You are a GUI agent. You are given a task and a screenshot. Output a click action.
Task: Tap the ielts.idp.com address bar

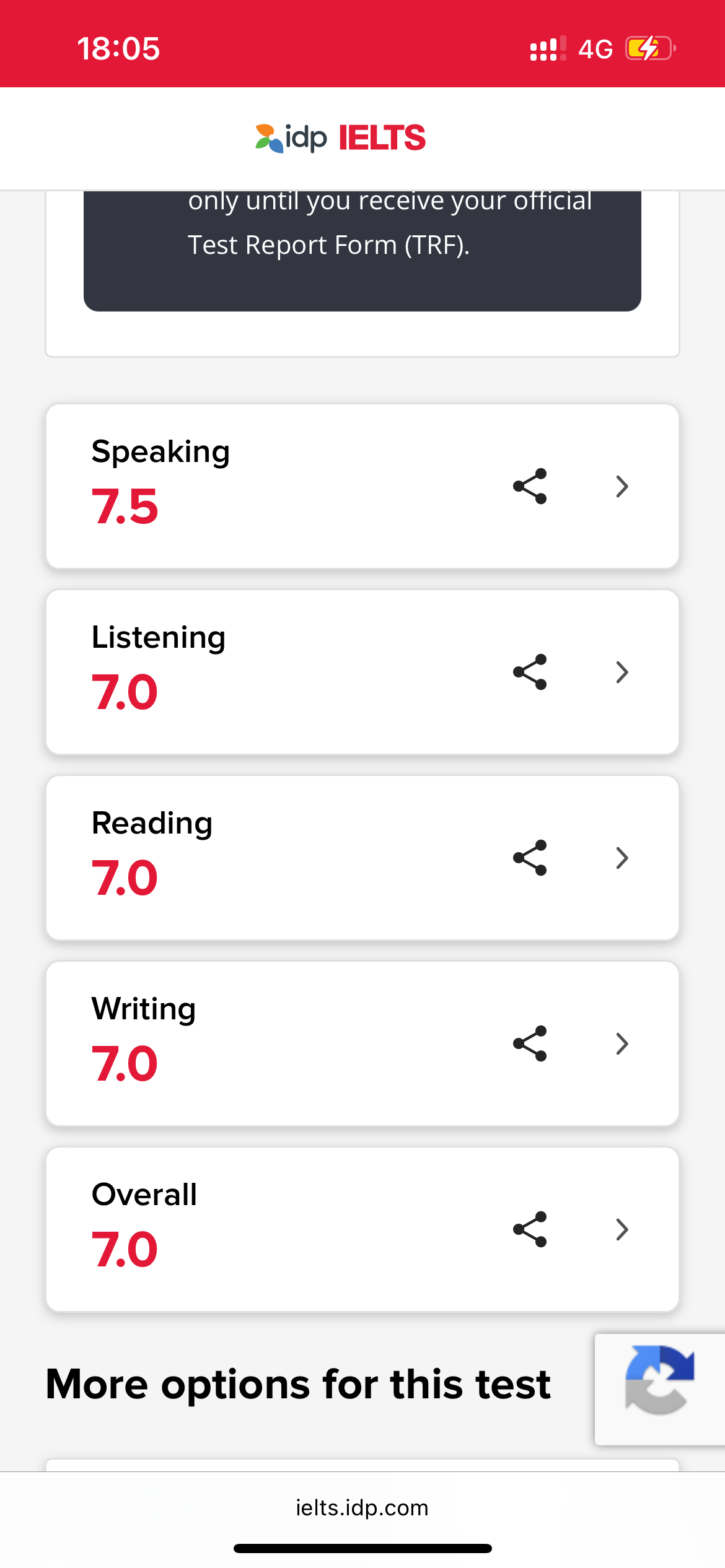(362, 1507)
